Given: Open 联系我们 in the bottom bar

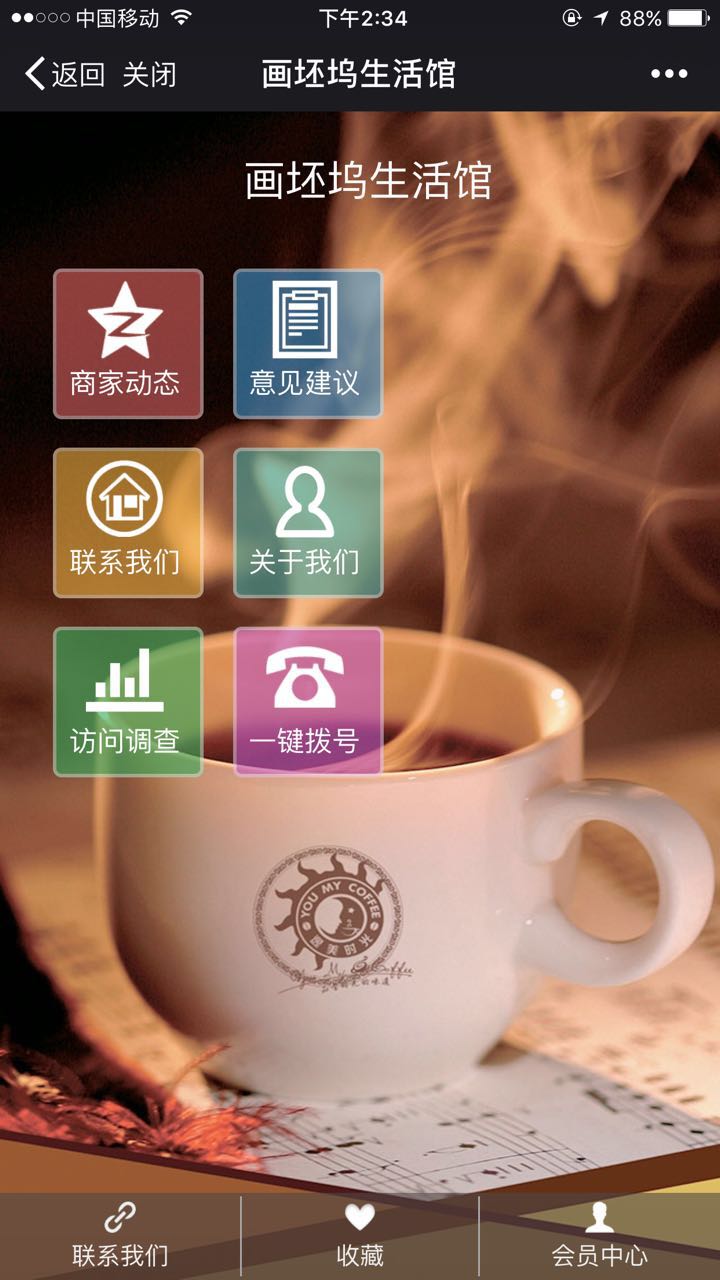Looking at the screenshot, I should pyautogui.click(x=120, y=1236).
